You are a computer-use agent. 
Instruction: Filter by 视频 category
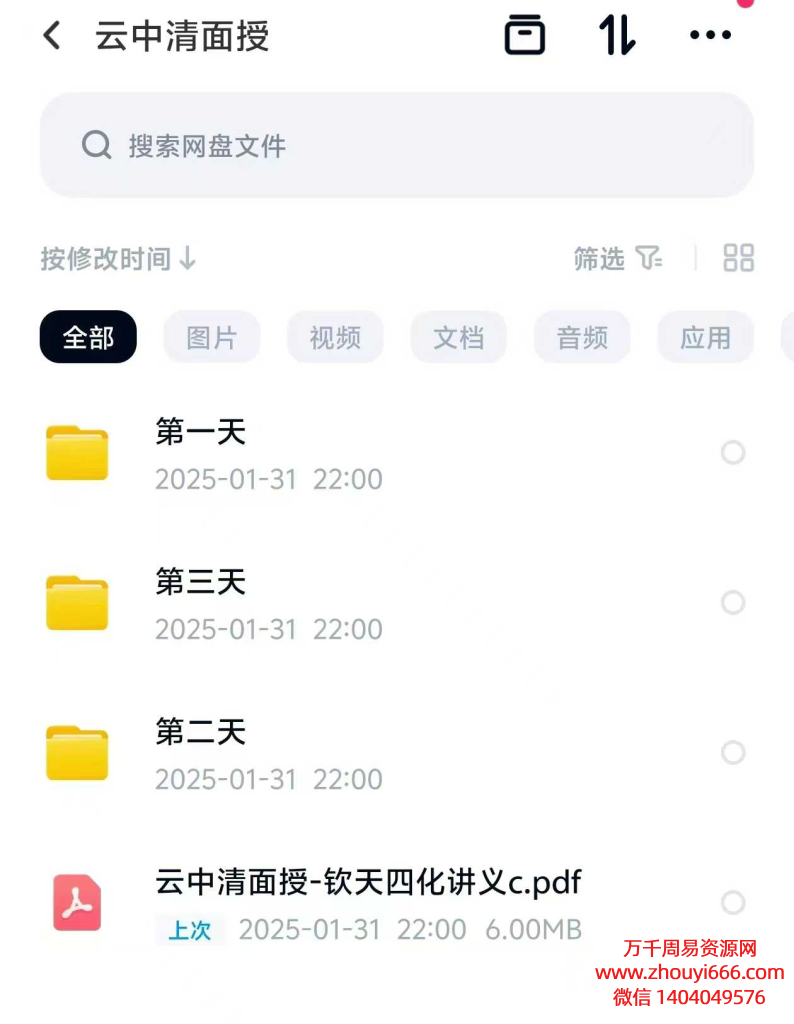point(335,337)
